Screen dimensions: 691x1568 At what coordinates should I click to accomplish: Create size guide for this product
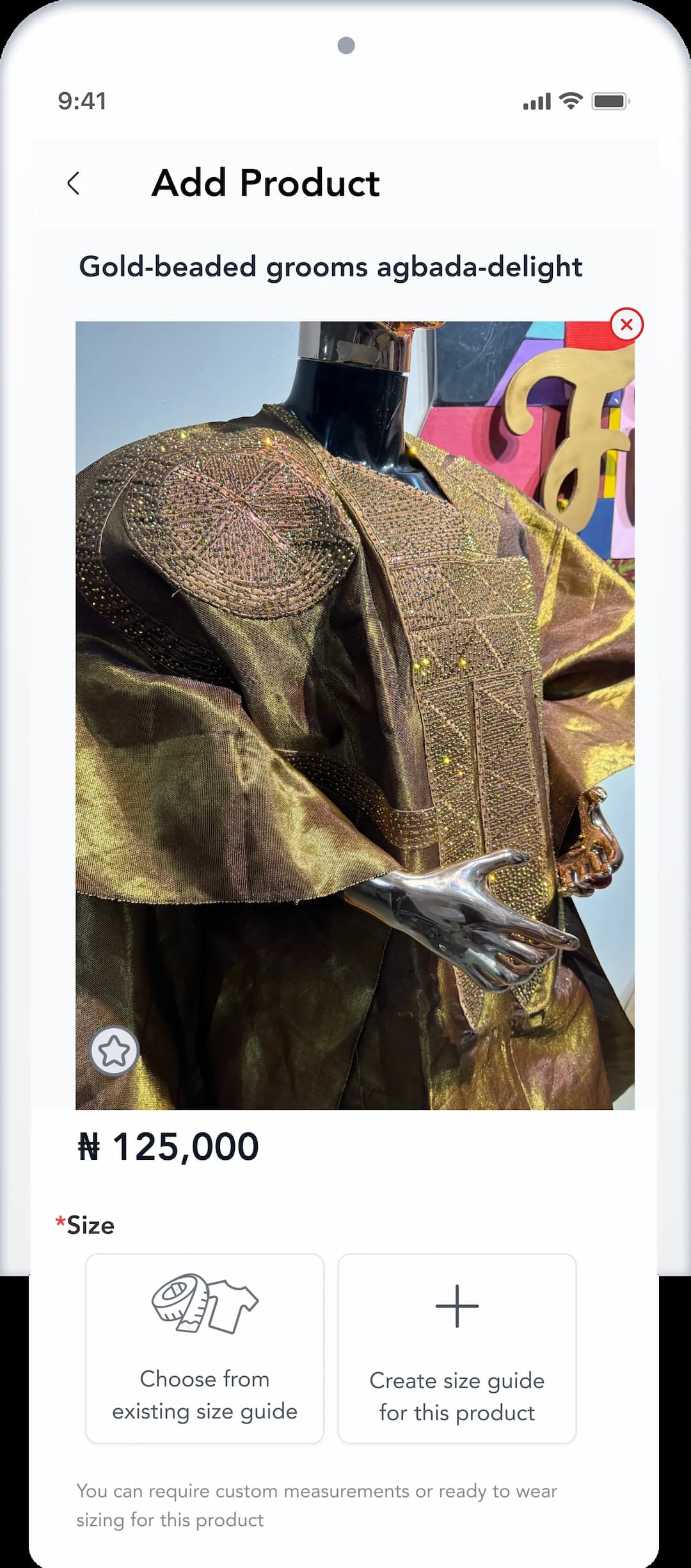(457, 1348)
